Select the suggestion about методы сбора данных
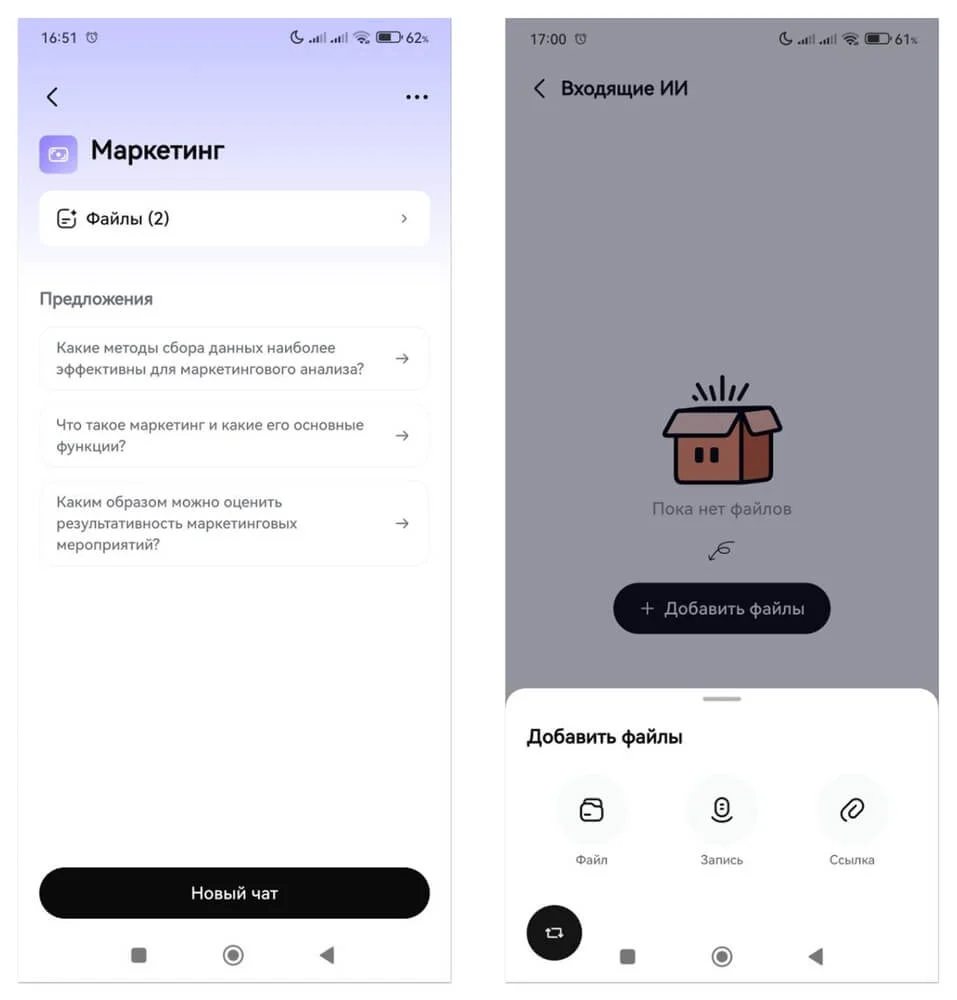The image size is (957, 1000). tap(234, 358)
